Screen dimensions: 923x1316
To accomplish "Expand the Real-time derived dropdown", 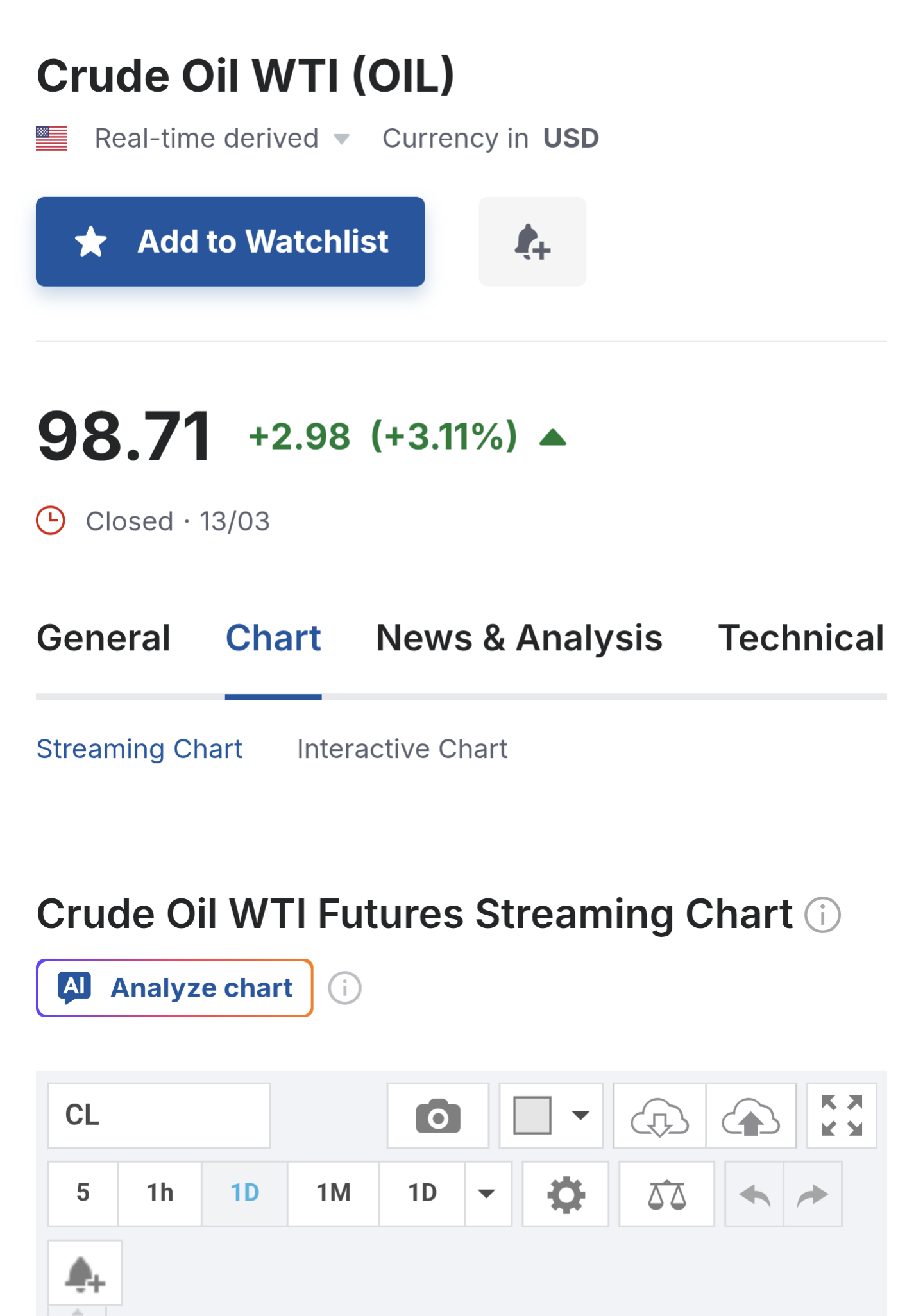I will point(342,139).
